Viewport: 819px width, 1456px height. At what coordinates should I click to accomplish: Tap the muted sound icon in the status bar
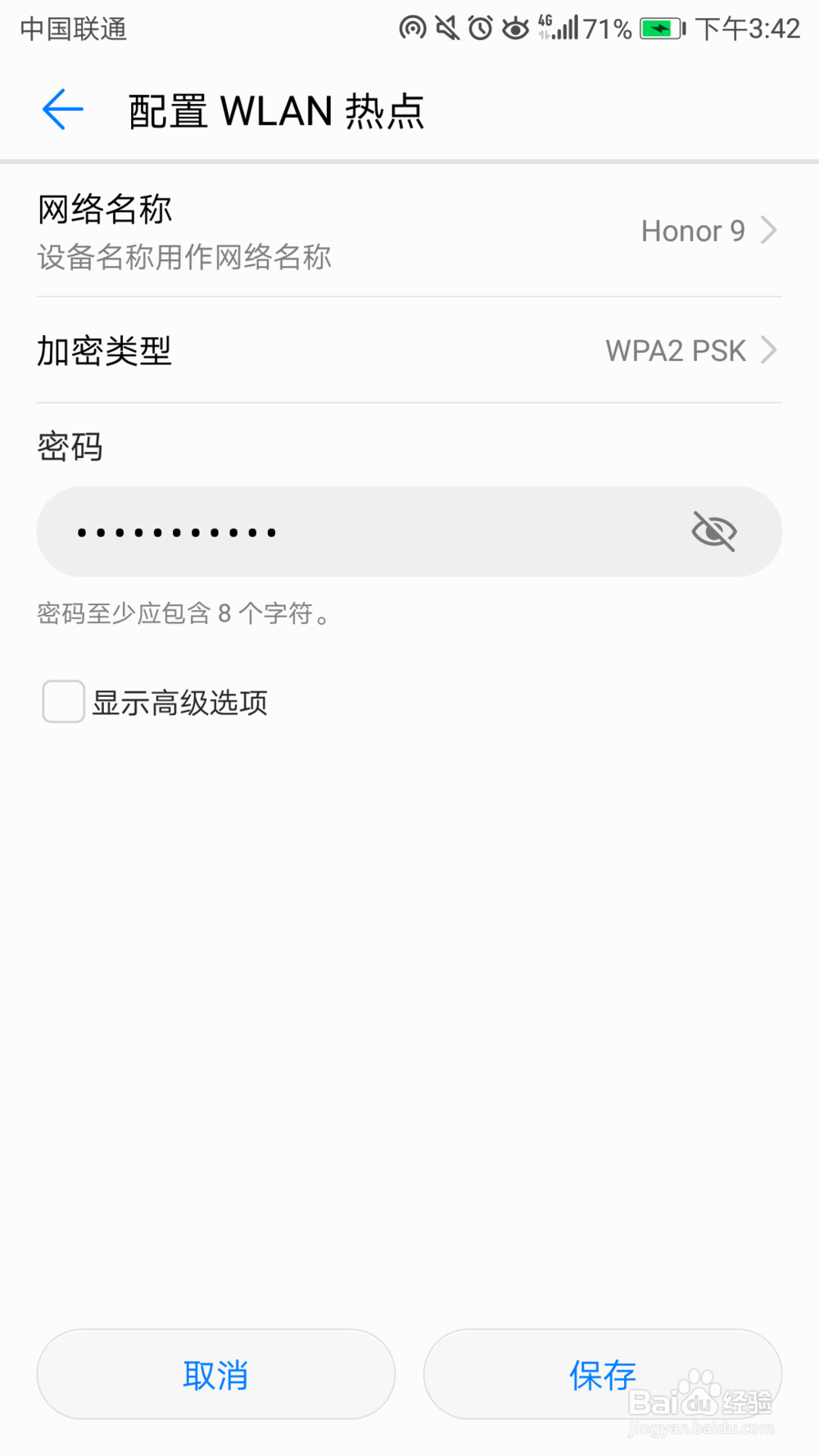(447, 27)
